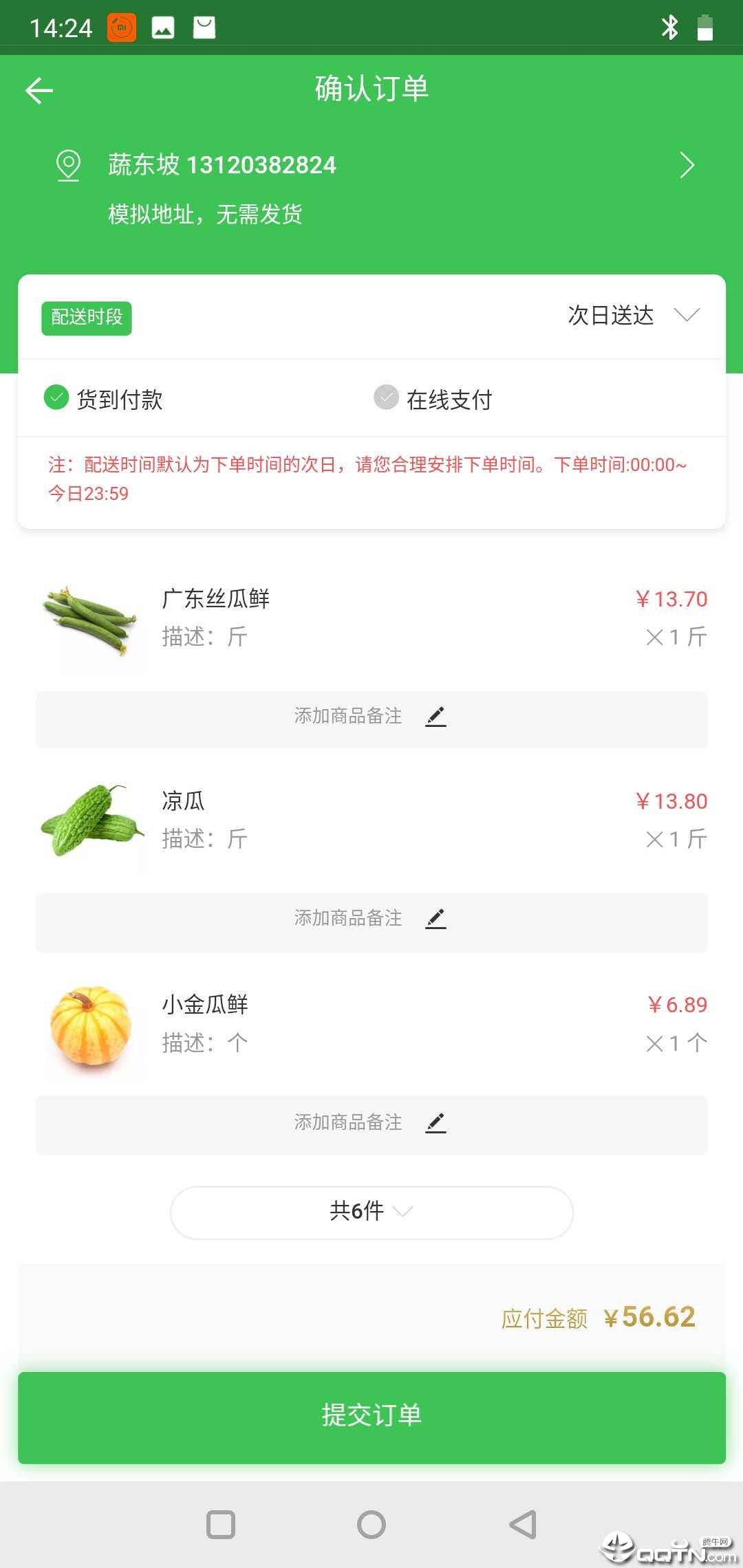Choose 在线支付 payment option
Viewport: 743px width, 1568px height.
[433, 399]
